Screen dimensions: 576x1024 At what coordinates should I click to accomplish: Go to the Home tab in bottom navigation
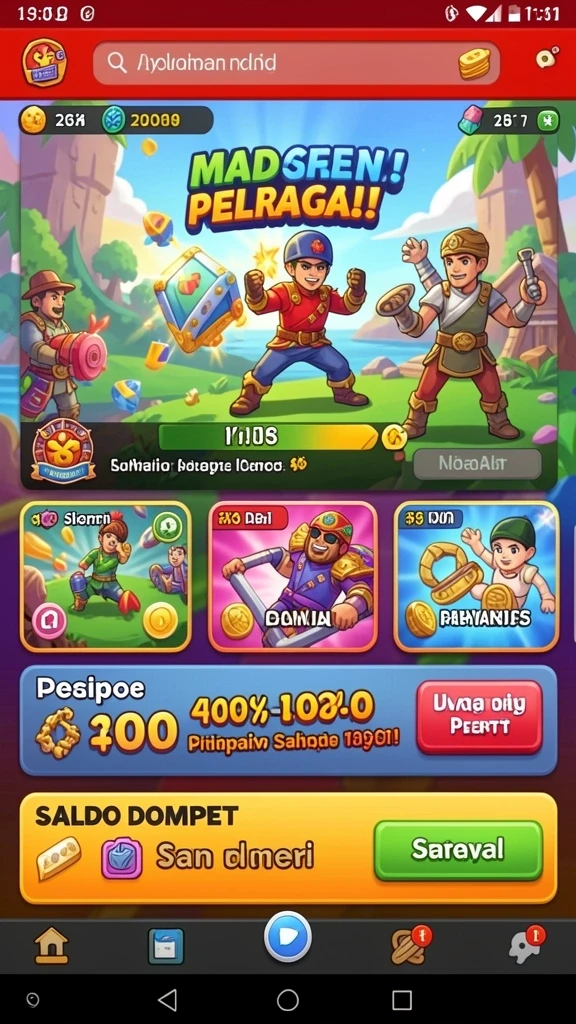coord(51,946)
